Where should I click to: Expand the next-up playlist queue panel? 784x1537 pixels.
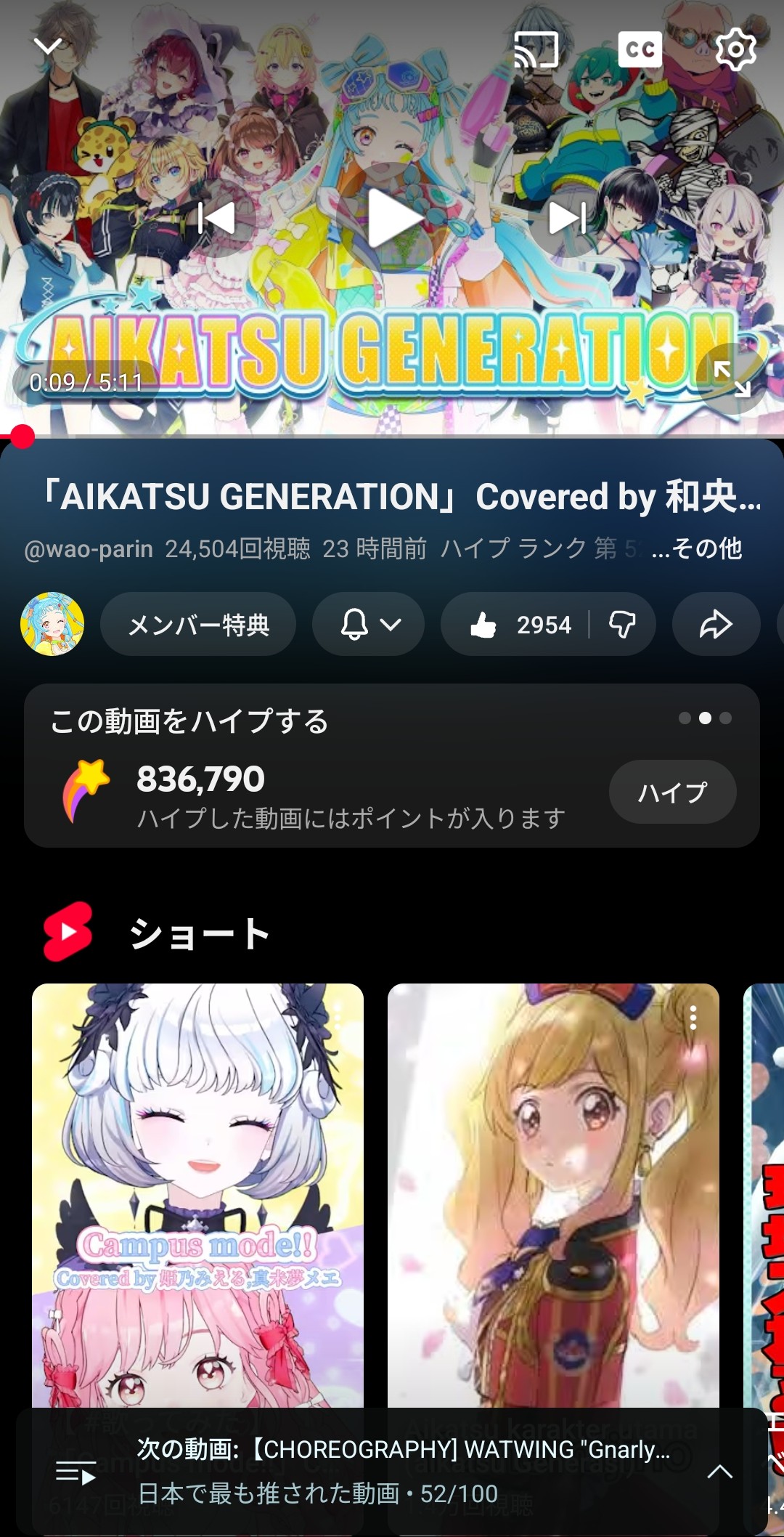tap(719, 1472)
